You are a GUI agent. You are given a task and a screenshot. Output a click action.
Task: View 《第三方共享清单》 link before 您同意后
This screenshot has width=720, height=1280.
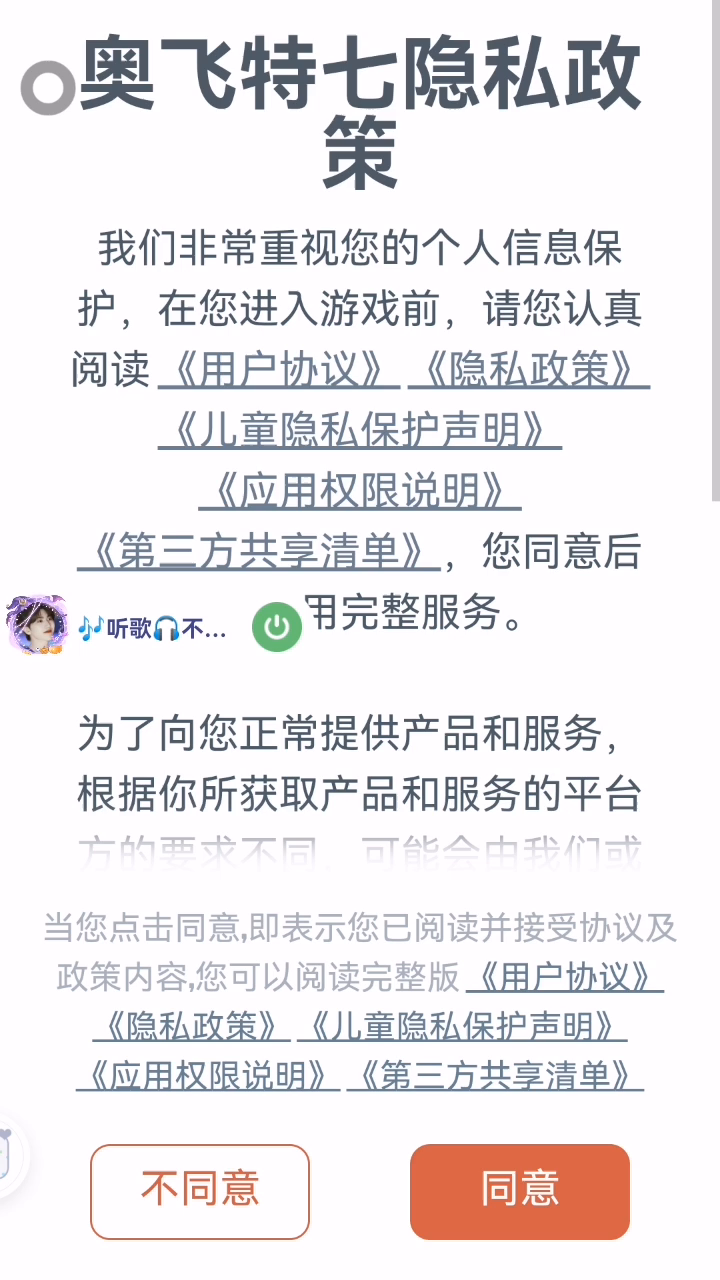[x=258, y=551]
